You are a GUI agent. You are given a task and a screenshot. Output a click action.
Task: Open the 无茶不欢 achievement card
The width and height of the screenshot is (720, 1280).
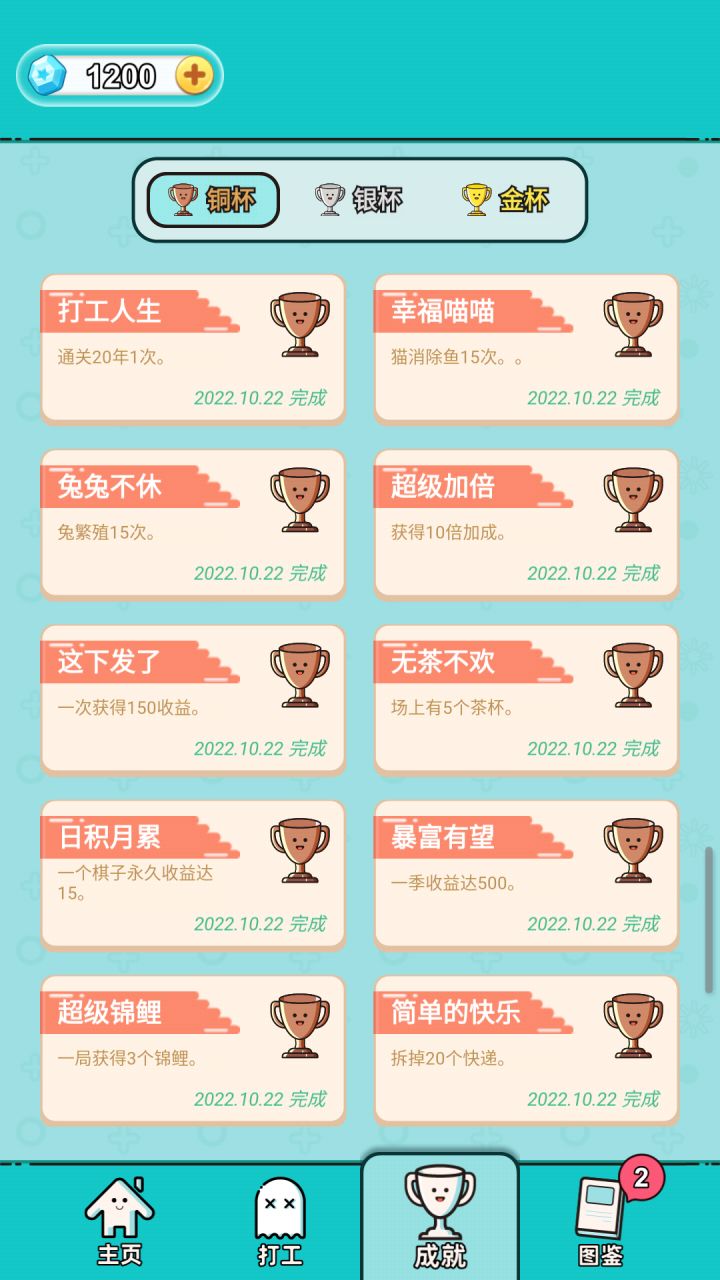click(527, 699)
